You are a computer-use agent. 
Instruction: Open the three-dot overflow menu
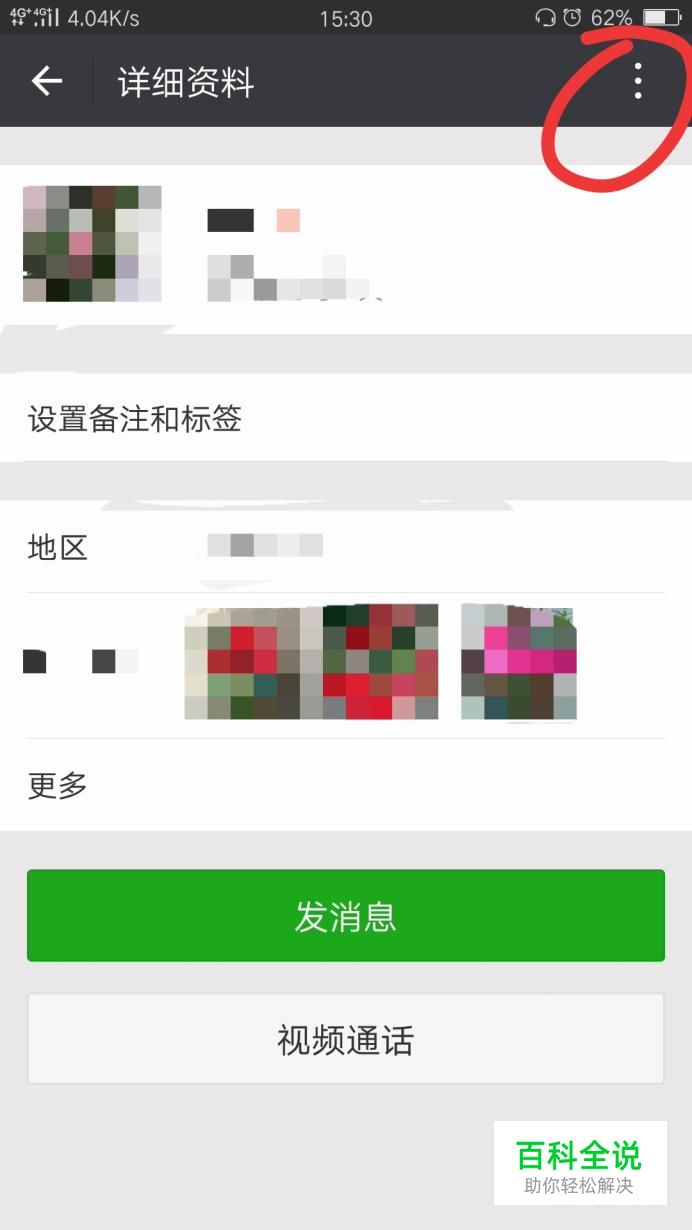tap(638, 81)
